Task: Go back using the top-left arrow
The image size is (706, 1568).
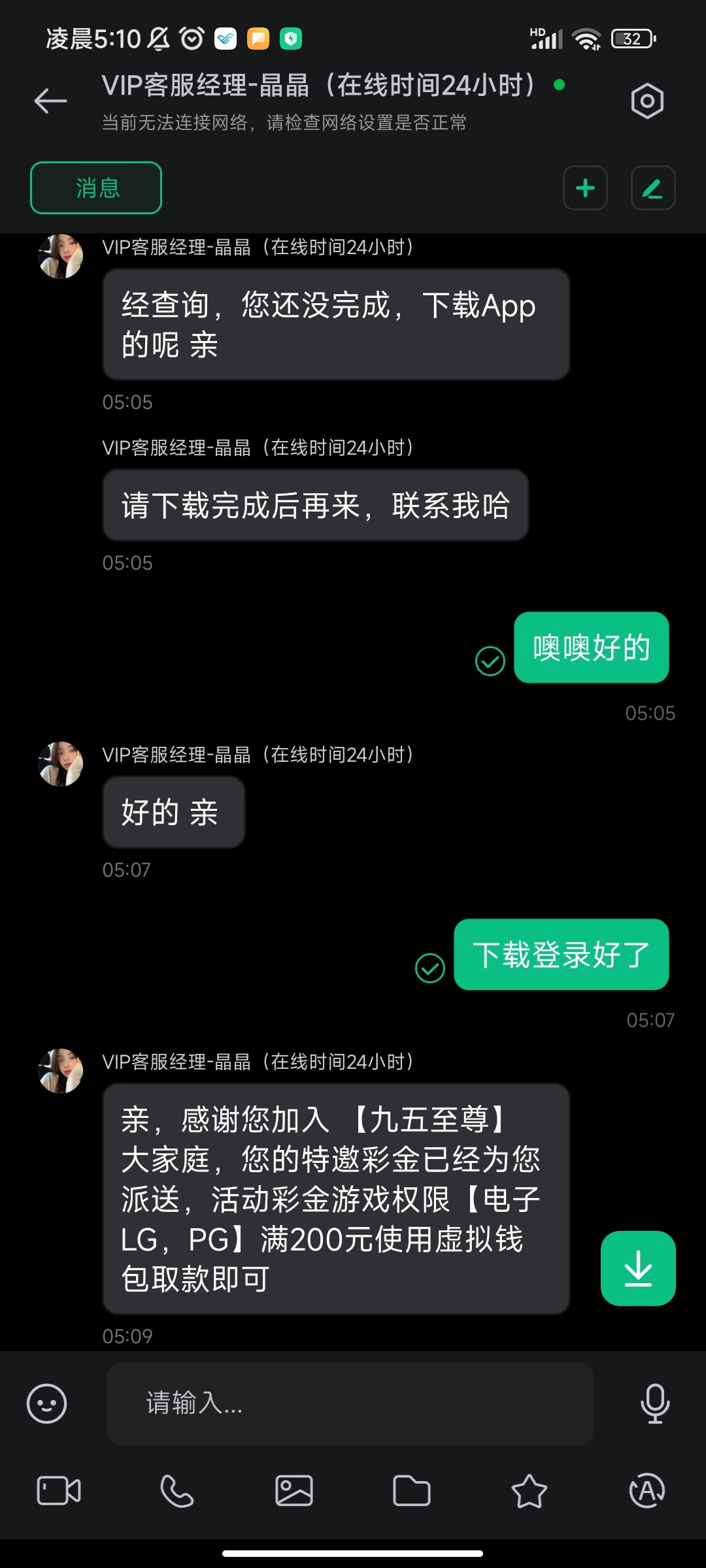Action: pos(50,101)
